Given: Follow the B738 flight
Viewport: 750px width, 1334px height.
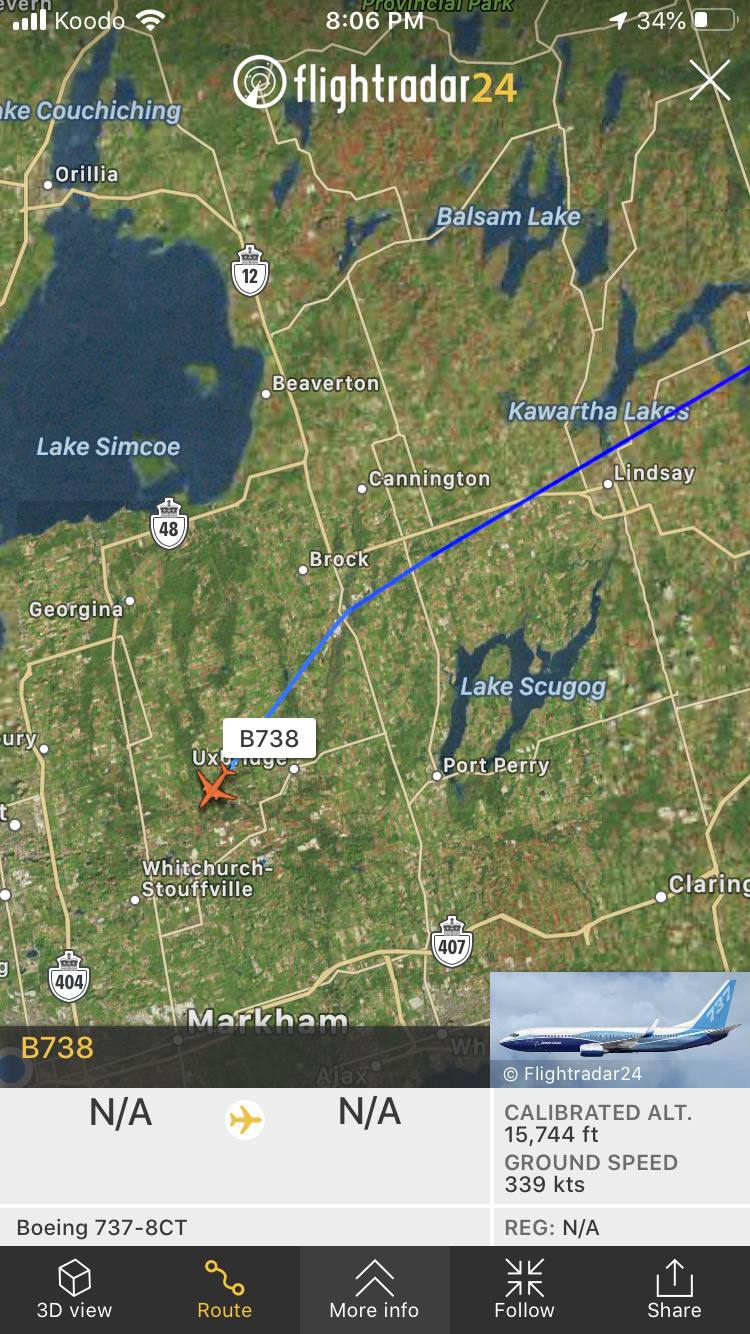Looking at the screenshot, I should tap(524, 1290).
